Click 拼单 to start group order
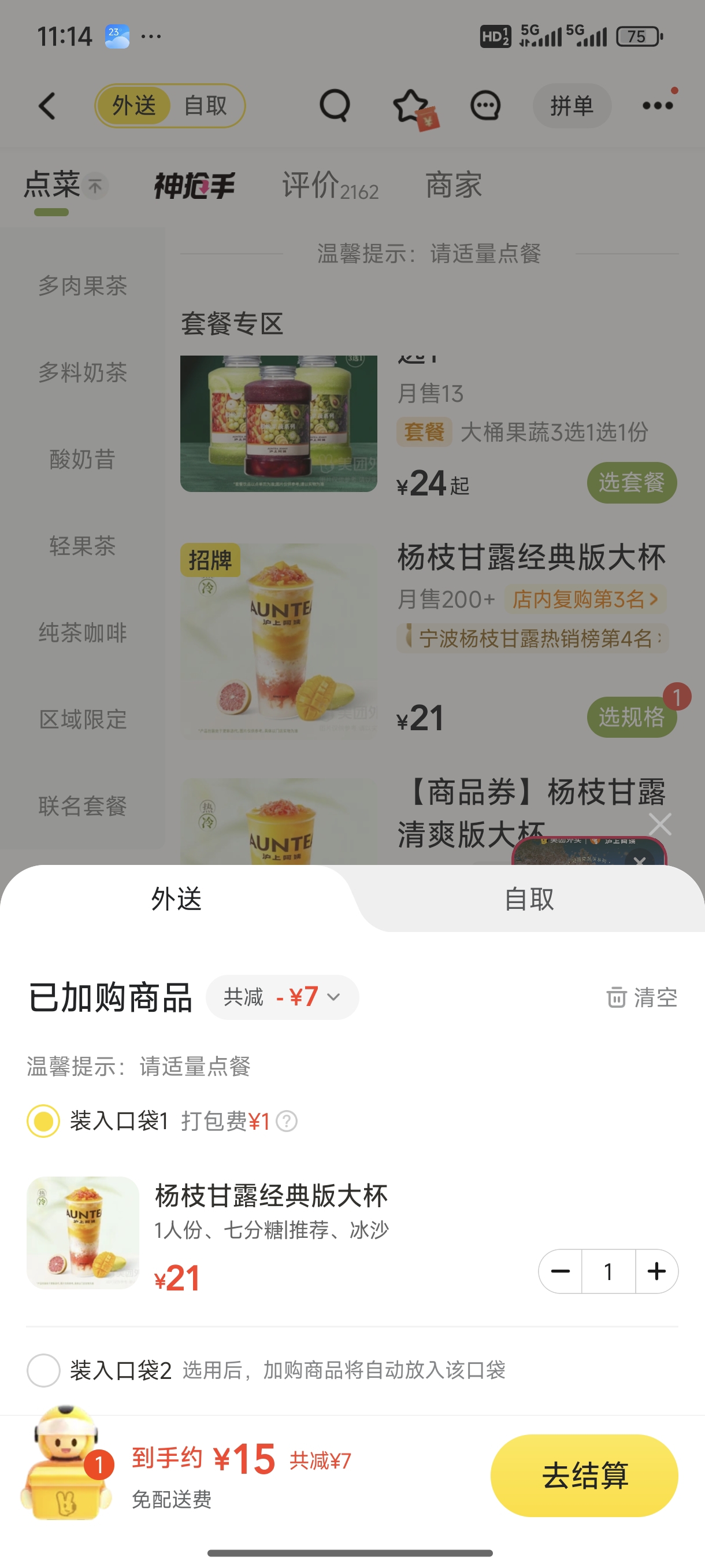The width and height of the screenshot is (705, 1568). coord(572,105)
